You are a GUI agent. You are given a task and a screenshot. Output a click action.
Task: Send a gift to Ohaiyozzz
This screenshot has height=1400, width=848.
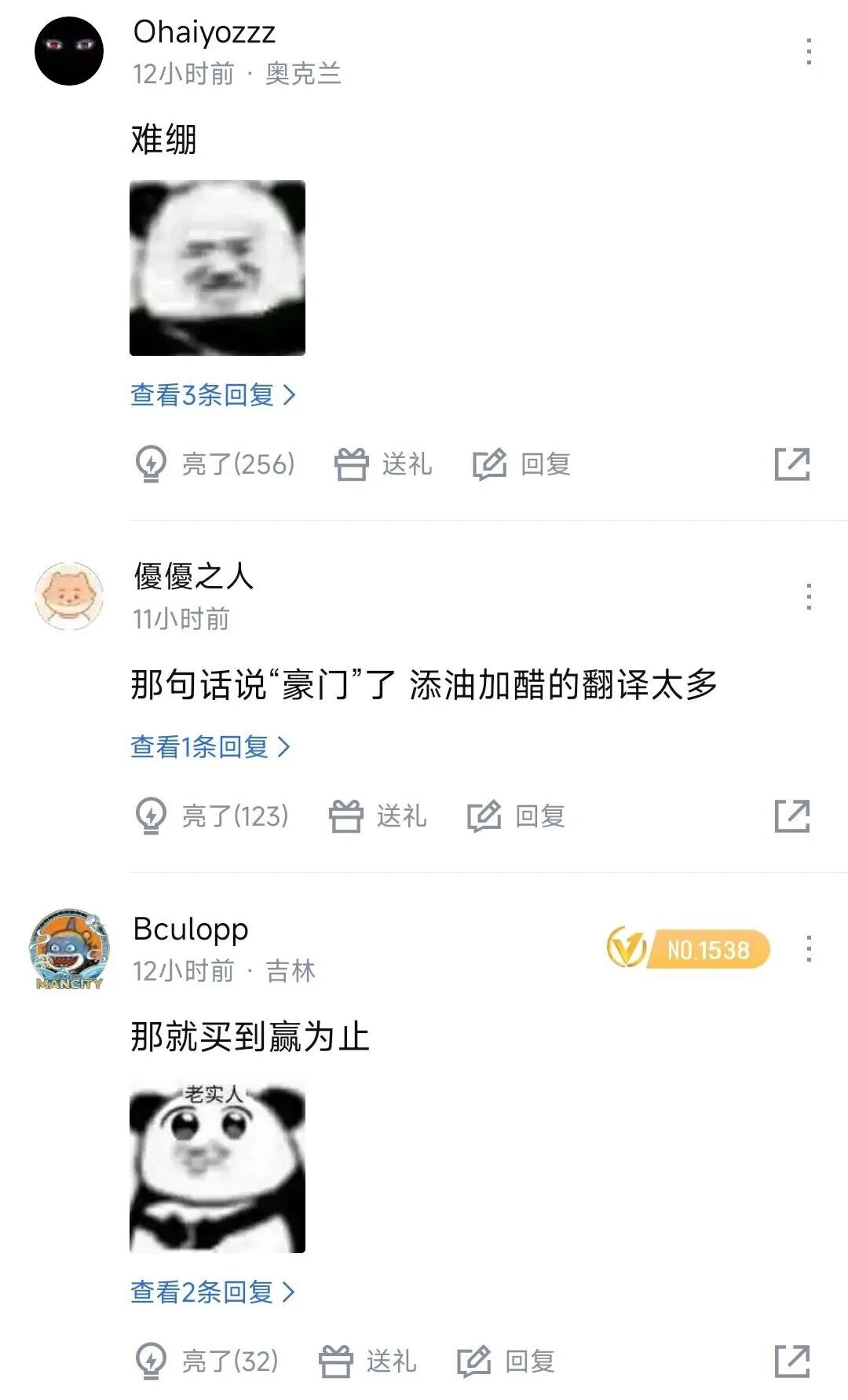pyautogui.click(x=383, y=464)
